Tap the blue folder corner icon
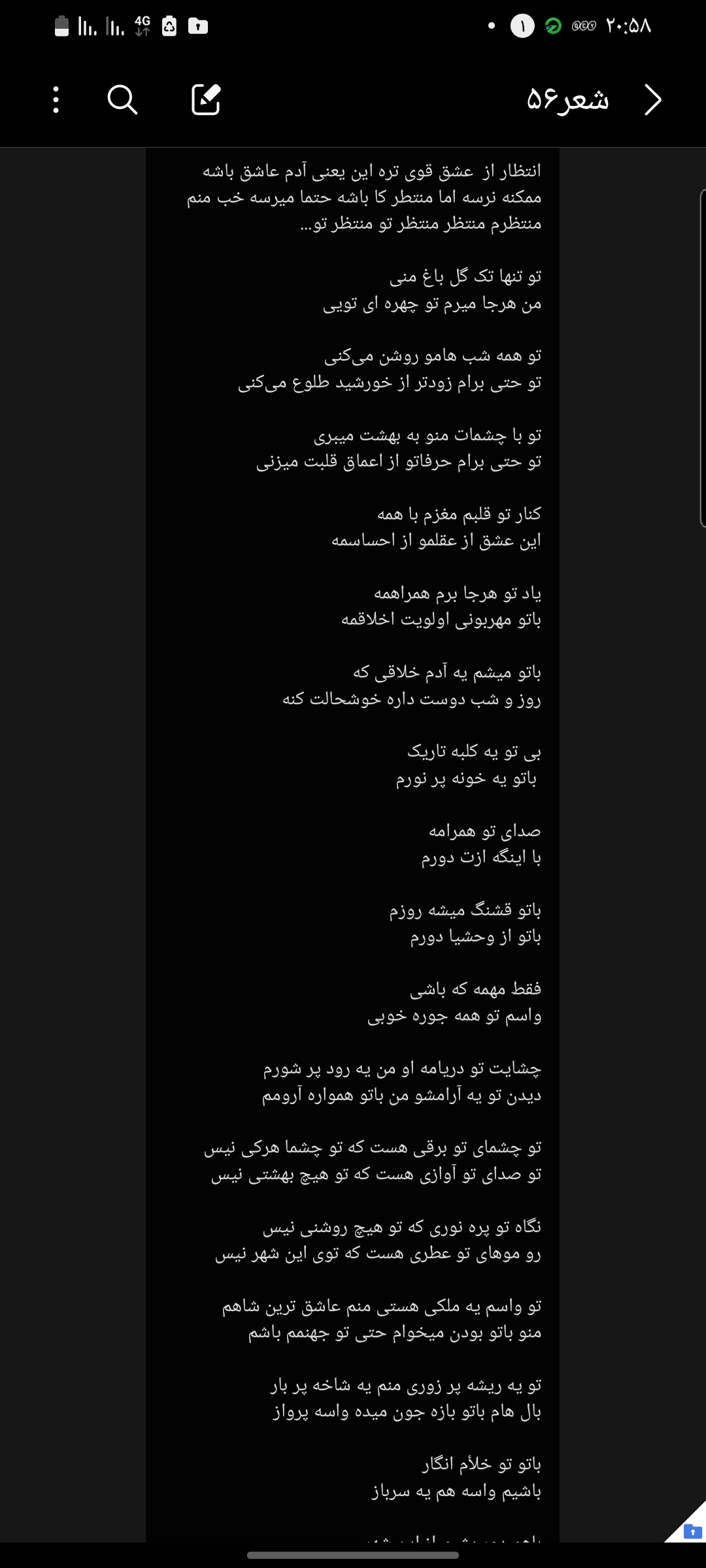Screen dimensions: 706x1568 coord(692,1531)
